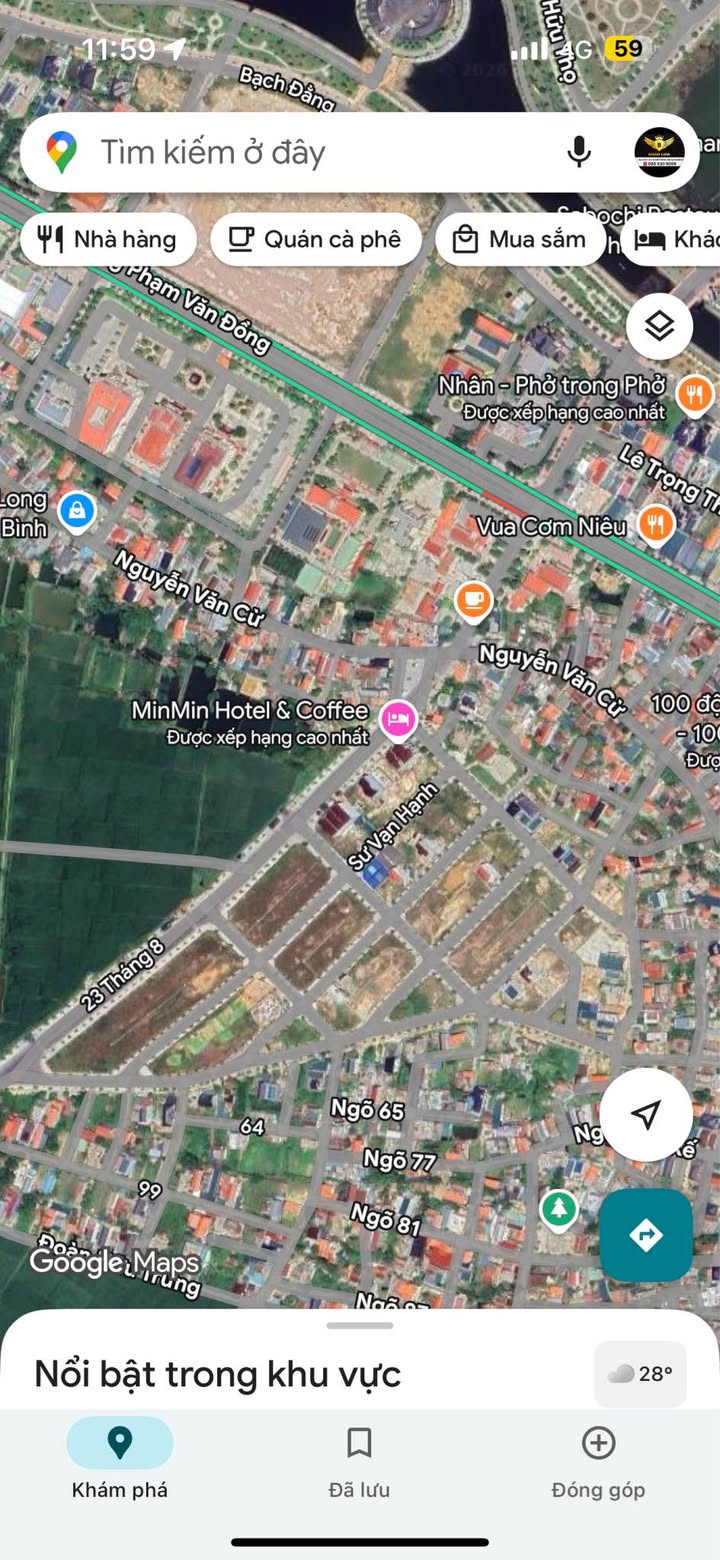
Task: Filter by "Quán cà phê" chip
Action: [315, 239]
